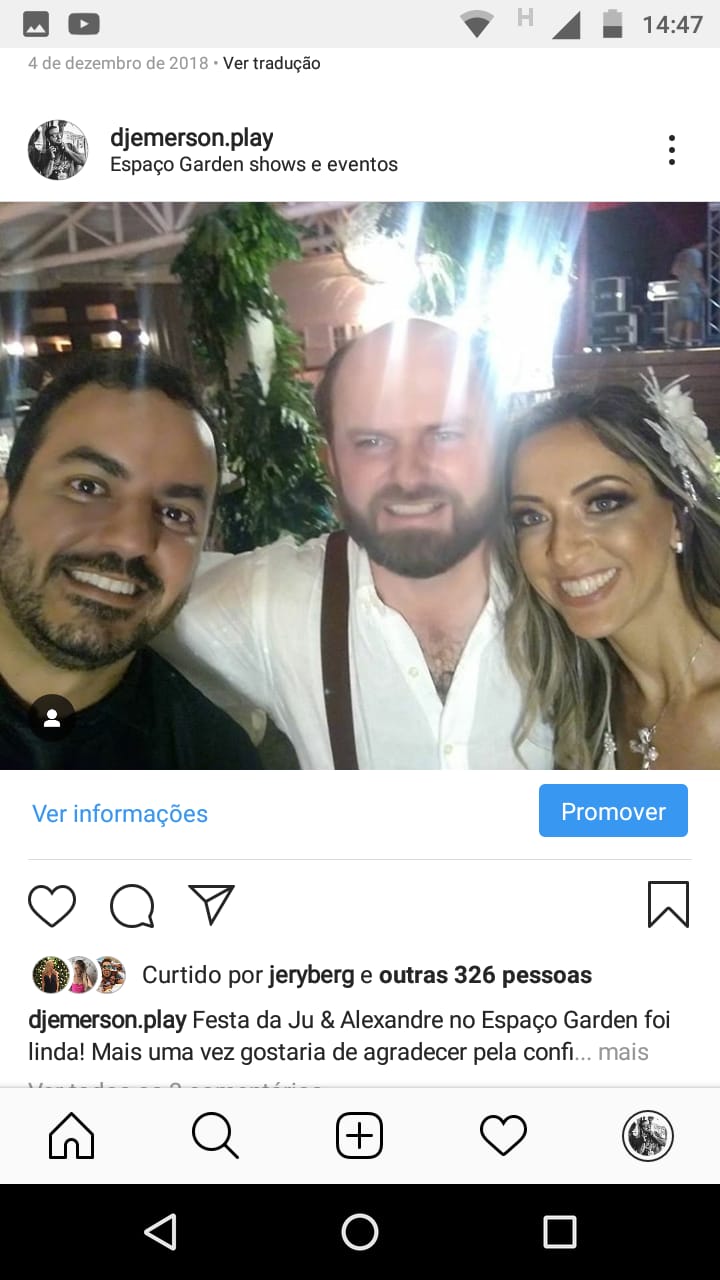Open Espaço Garden shows e eventos location

pos(253,165)
